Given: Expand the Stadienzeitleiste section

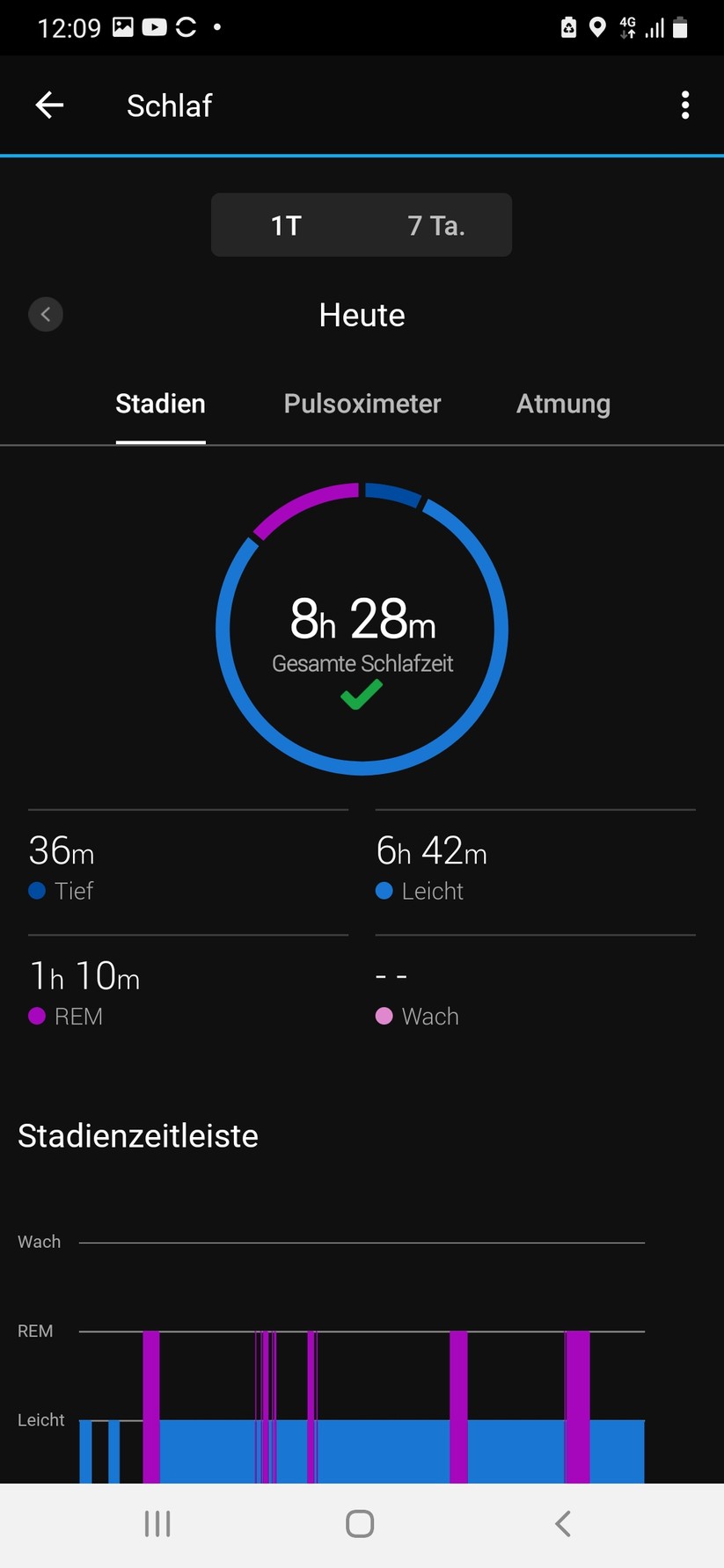Looking at the screenshot, I should pyautogui.click(x=138, y=1135).
